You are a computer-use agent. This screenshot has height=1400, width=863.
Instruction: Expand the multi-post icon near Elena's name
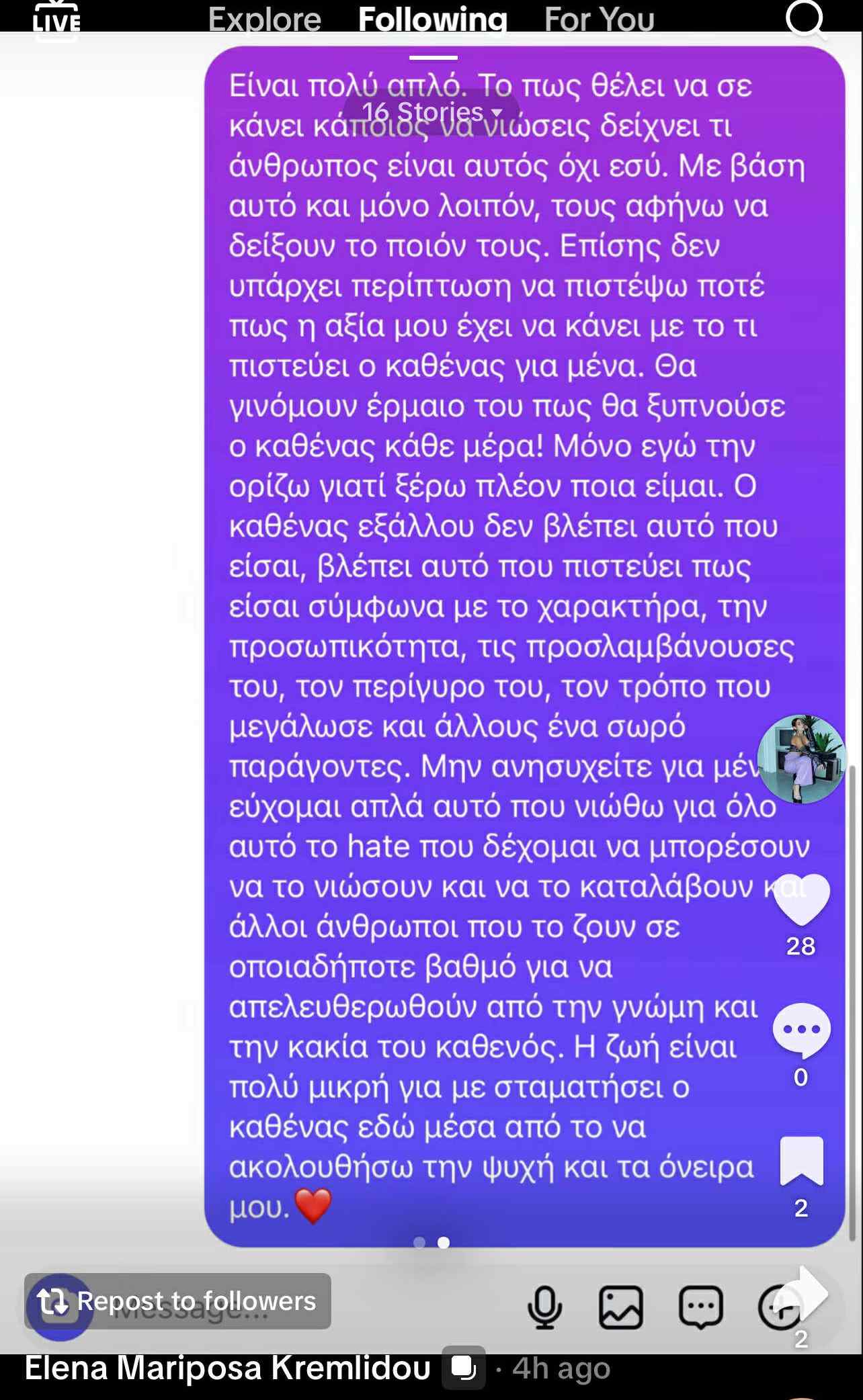point(463,1368)
